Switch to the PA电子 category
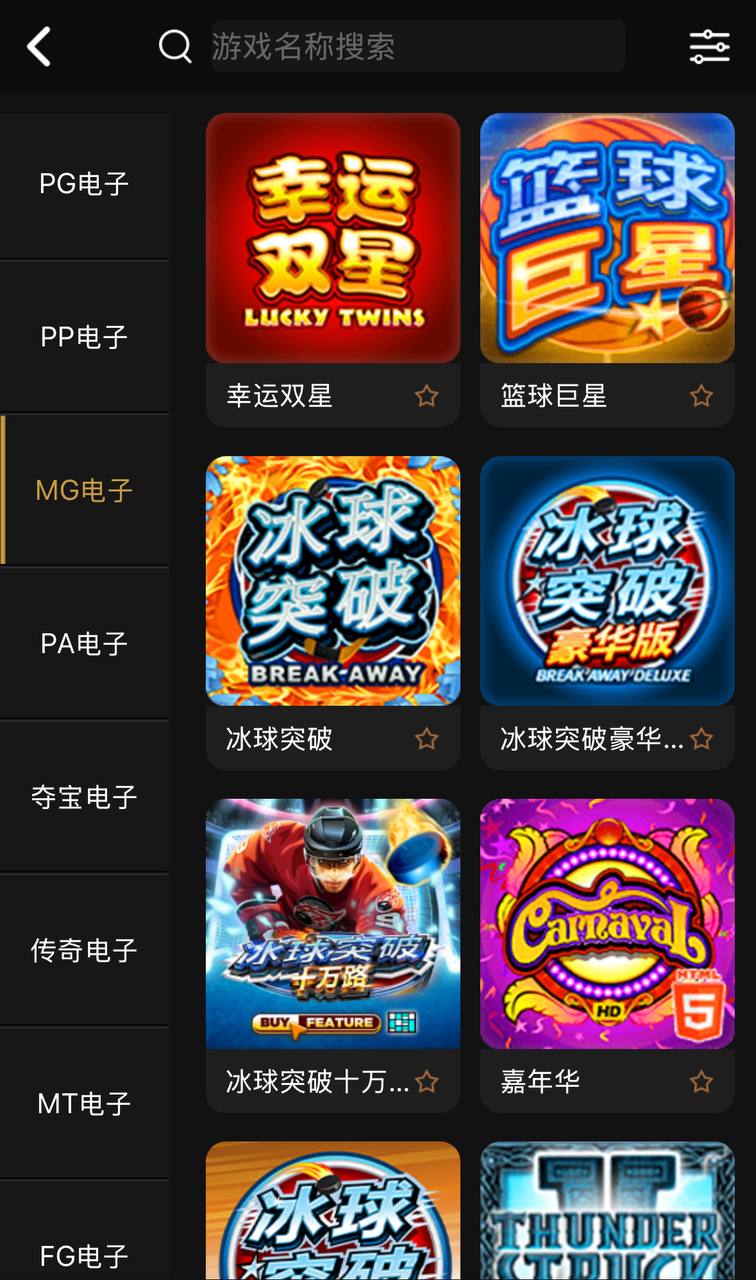Screen dimensions: 756x1280 click(x=84, y=643)
